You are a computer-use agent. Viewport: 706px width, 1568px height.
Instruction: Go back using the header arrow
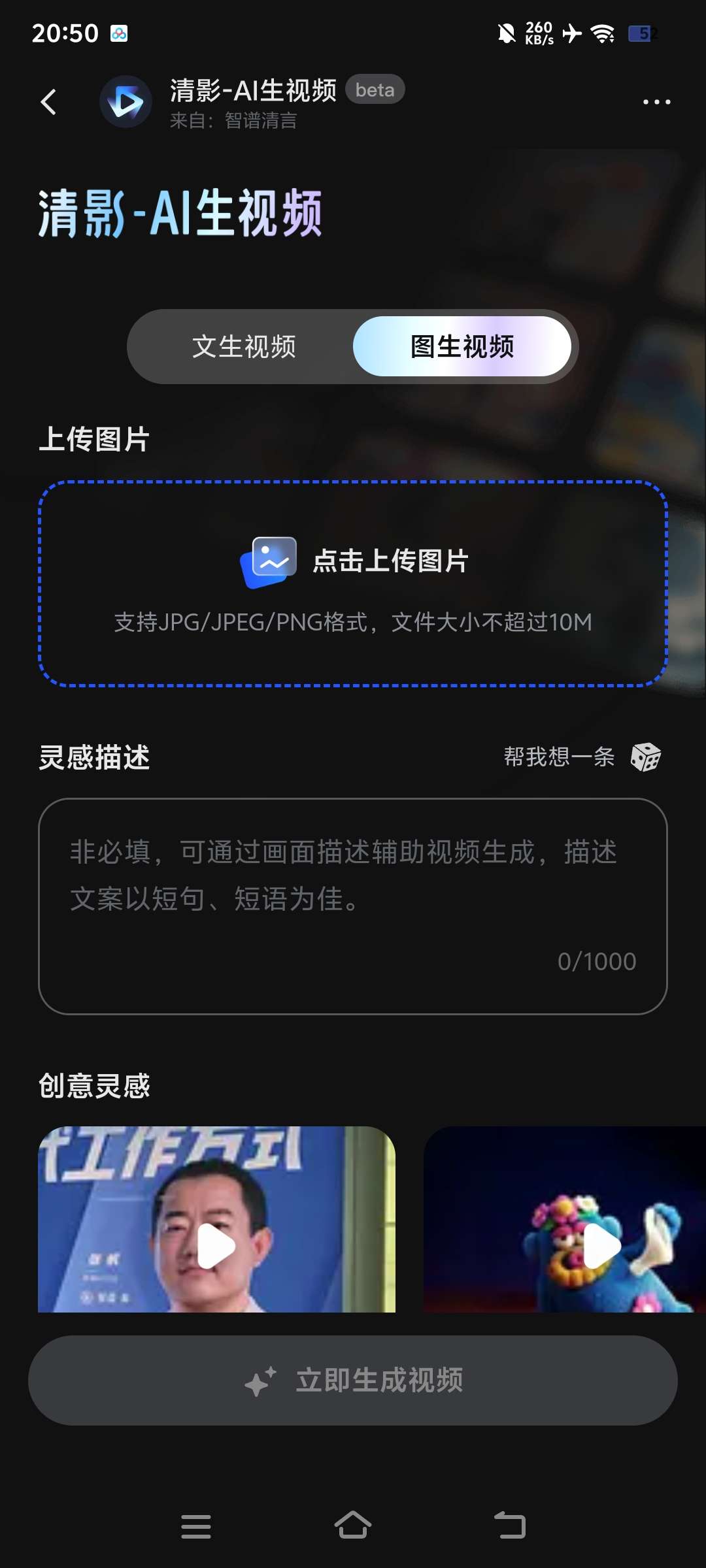click(x=48, y=102)
